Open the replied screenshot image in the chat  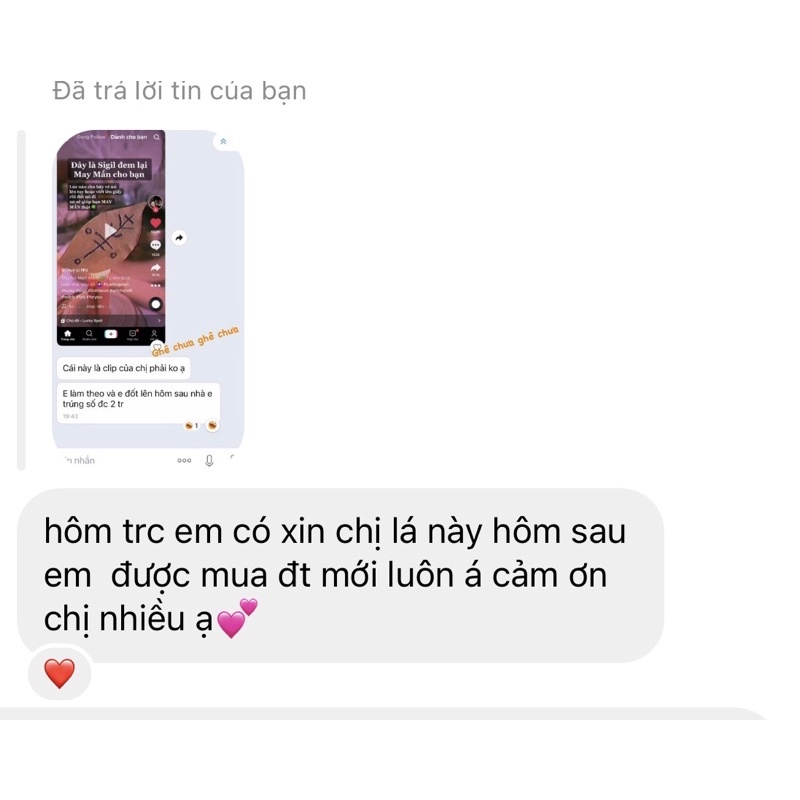point(148,298)
